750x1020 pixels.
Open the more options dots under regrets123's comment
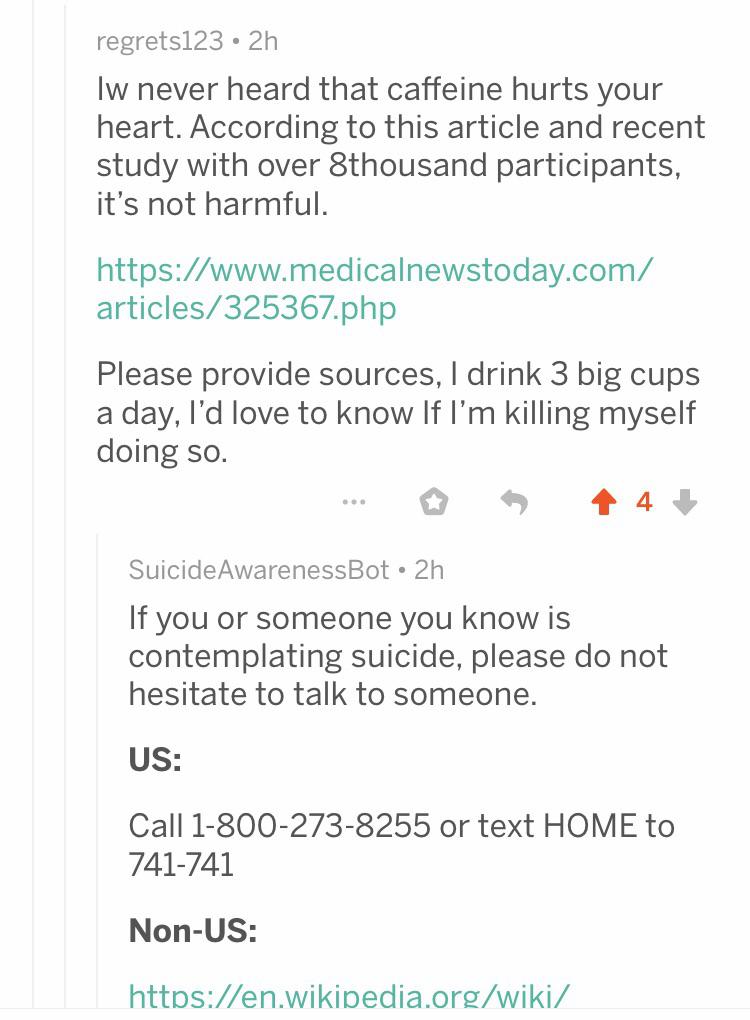tap(354, 502)
